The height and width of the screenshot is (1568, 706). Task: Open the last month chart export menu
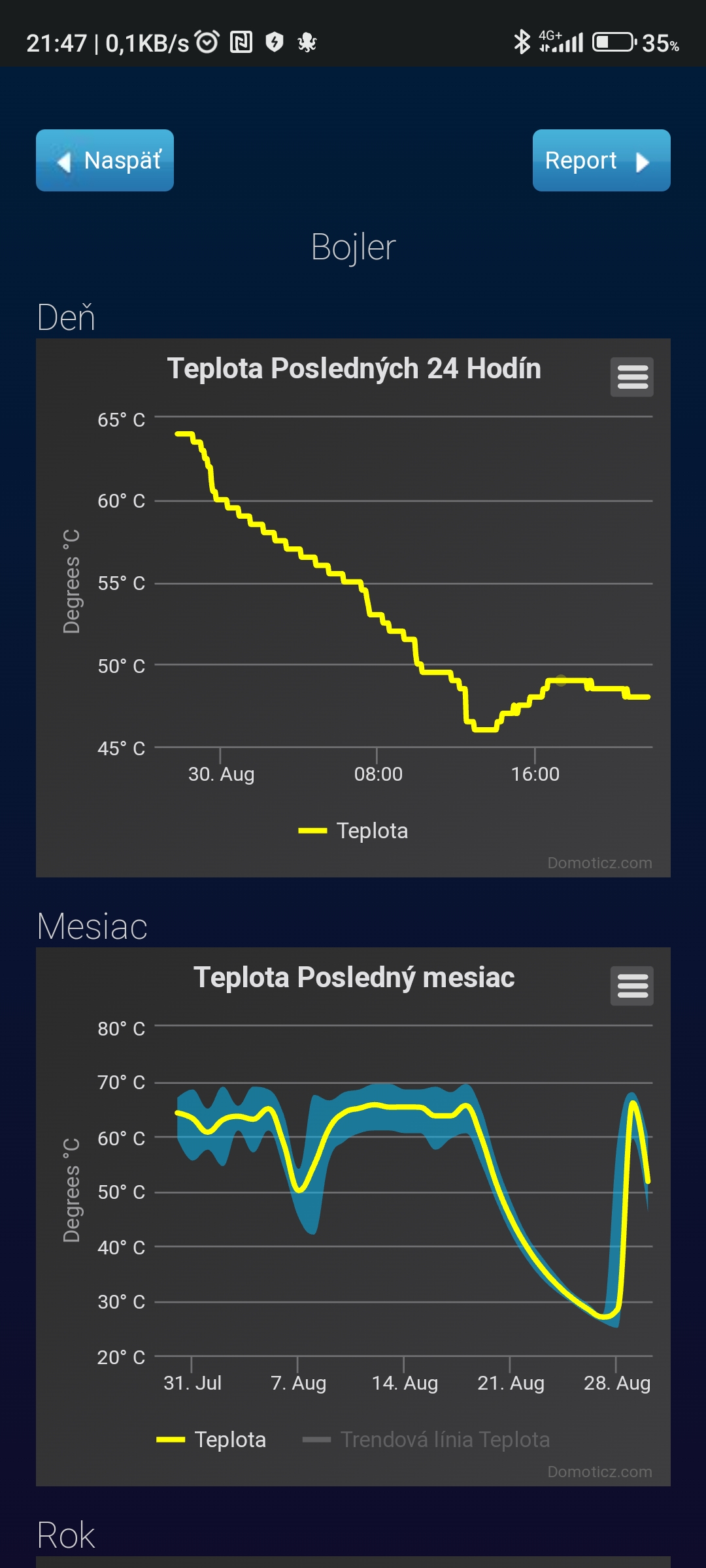click(631, 986)
